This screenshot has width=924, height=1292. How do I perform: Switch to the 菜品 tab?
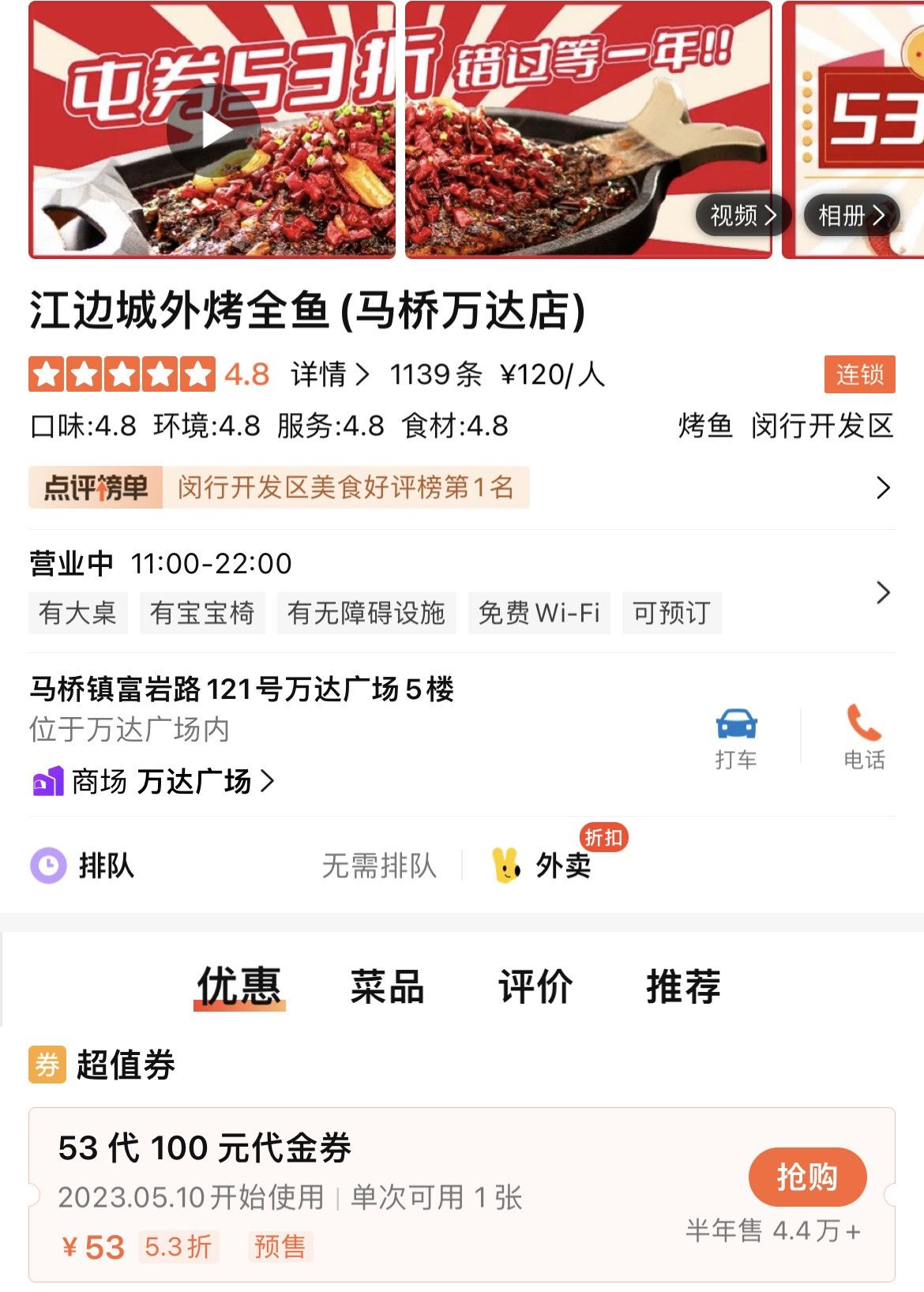[x=387, y=986]
